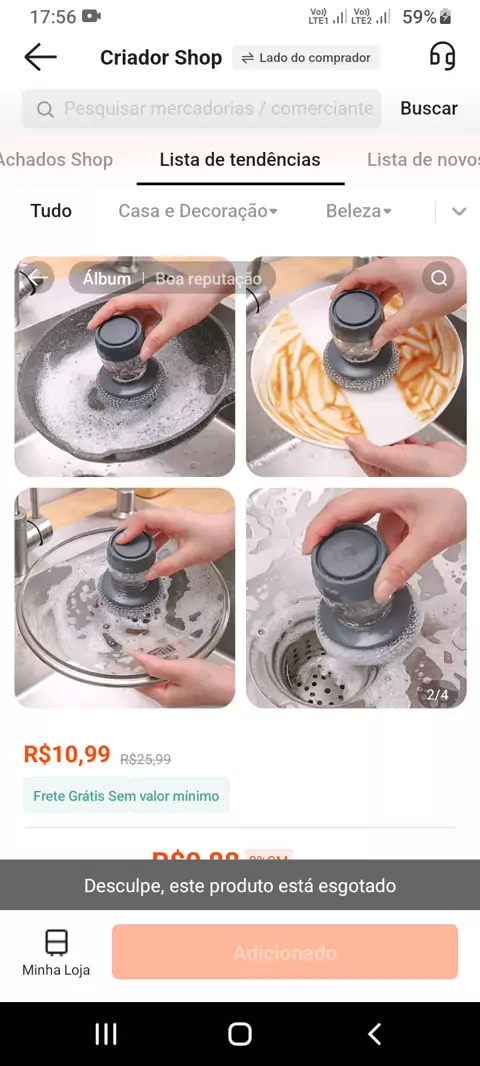Tap the image search magnifier icon
Viewport: 480px width, 1066px height.
tap(439, 277)
